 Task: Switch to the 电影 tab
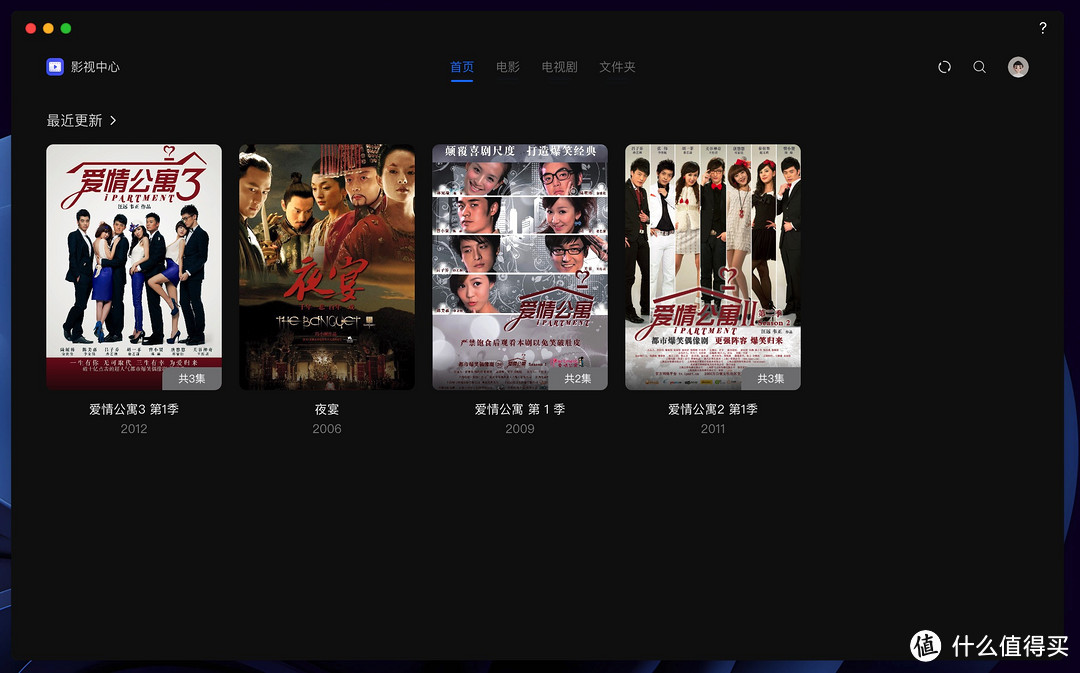[x=508, y=67]
